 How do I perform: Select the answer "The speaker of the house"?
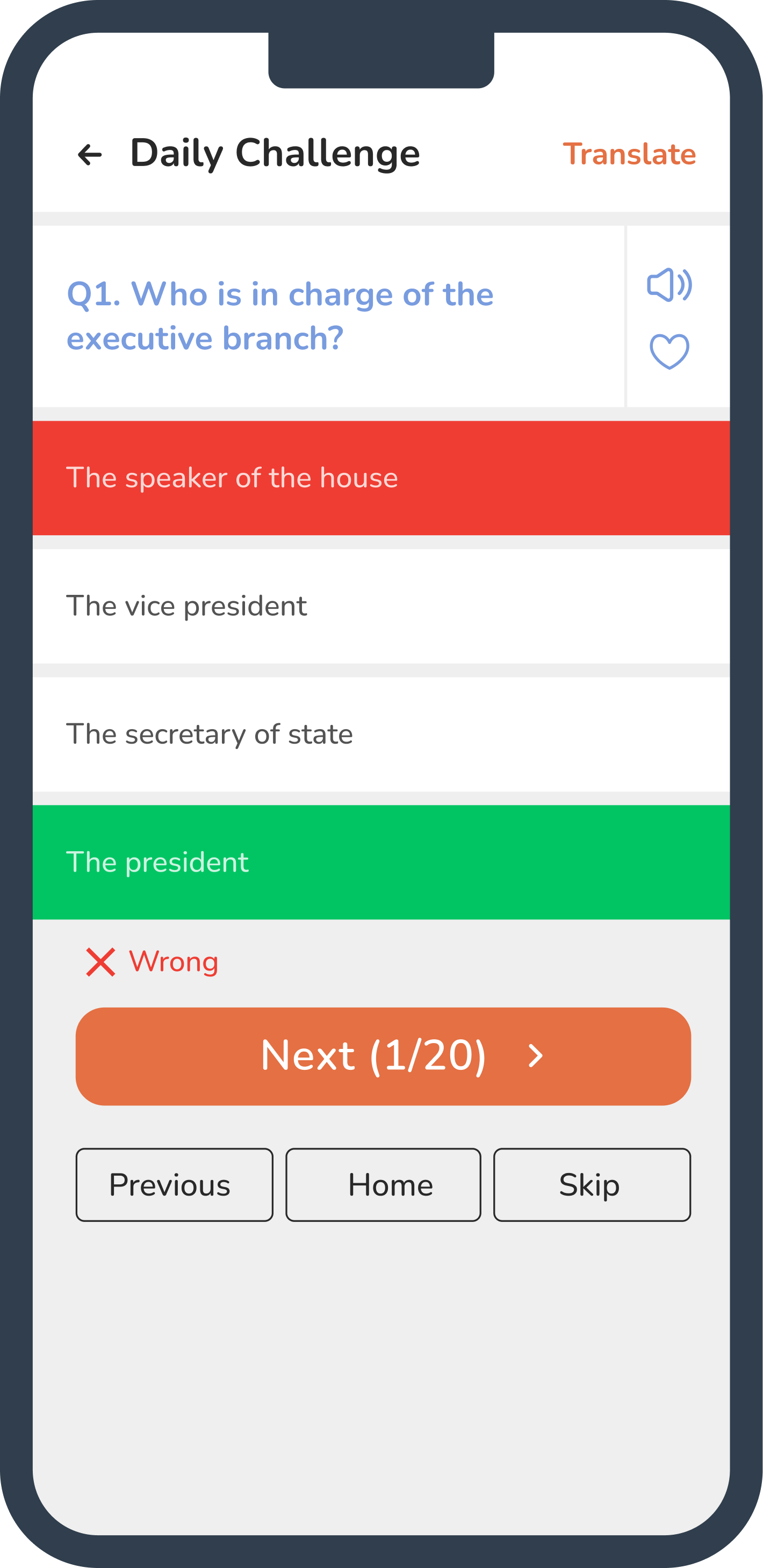coord(381,478)
